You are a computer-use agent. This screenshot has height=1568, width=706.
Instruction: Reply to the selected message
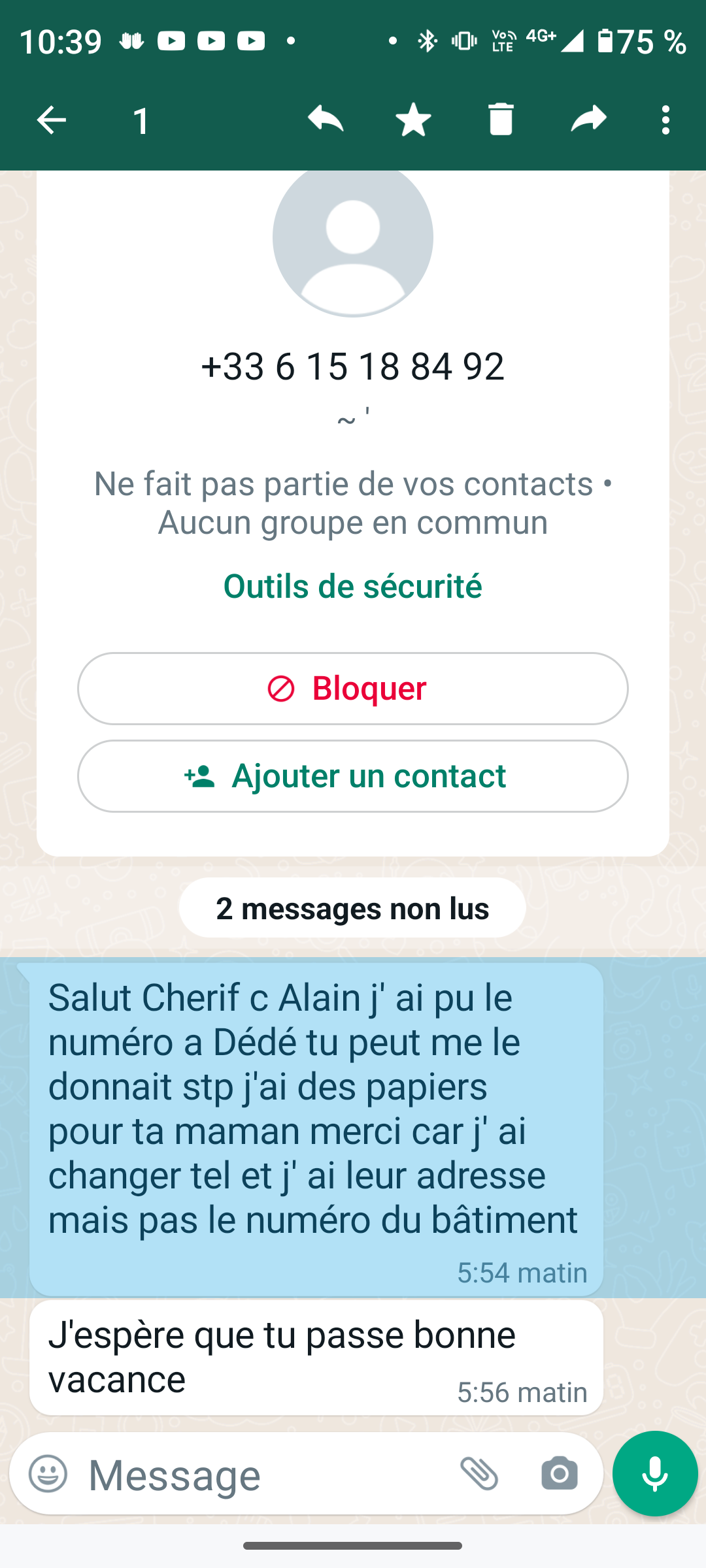[326, 120]
